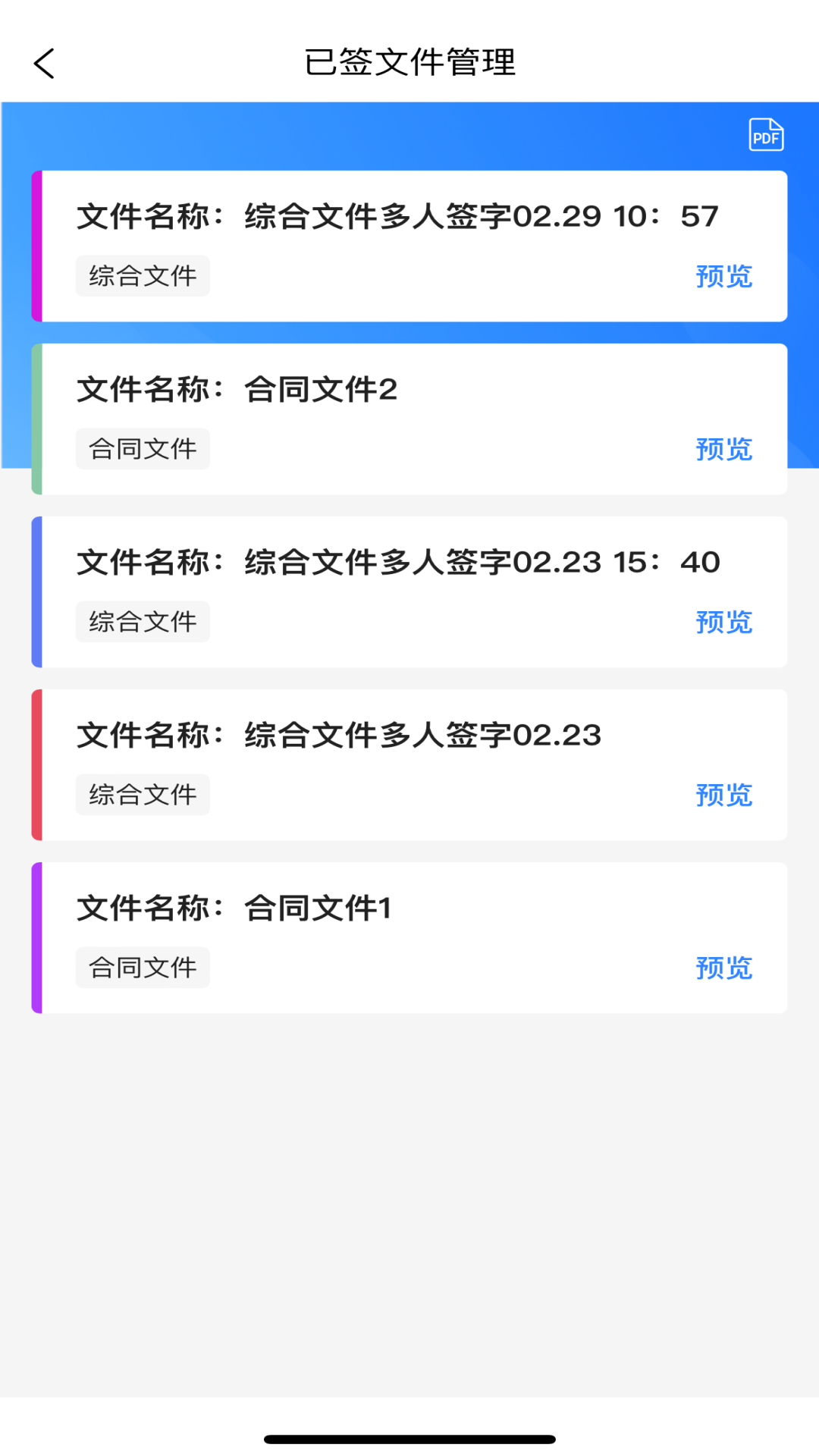Preview 综合文件多人签字02.29 10:57
The image size is (819, 1456).
(x=723, y=275)
